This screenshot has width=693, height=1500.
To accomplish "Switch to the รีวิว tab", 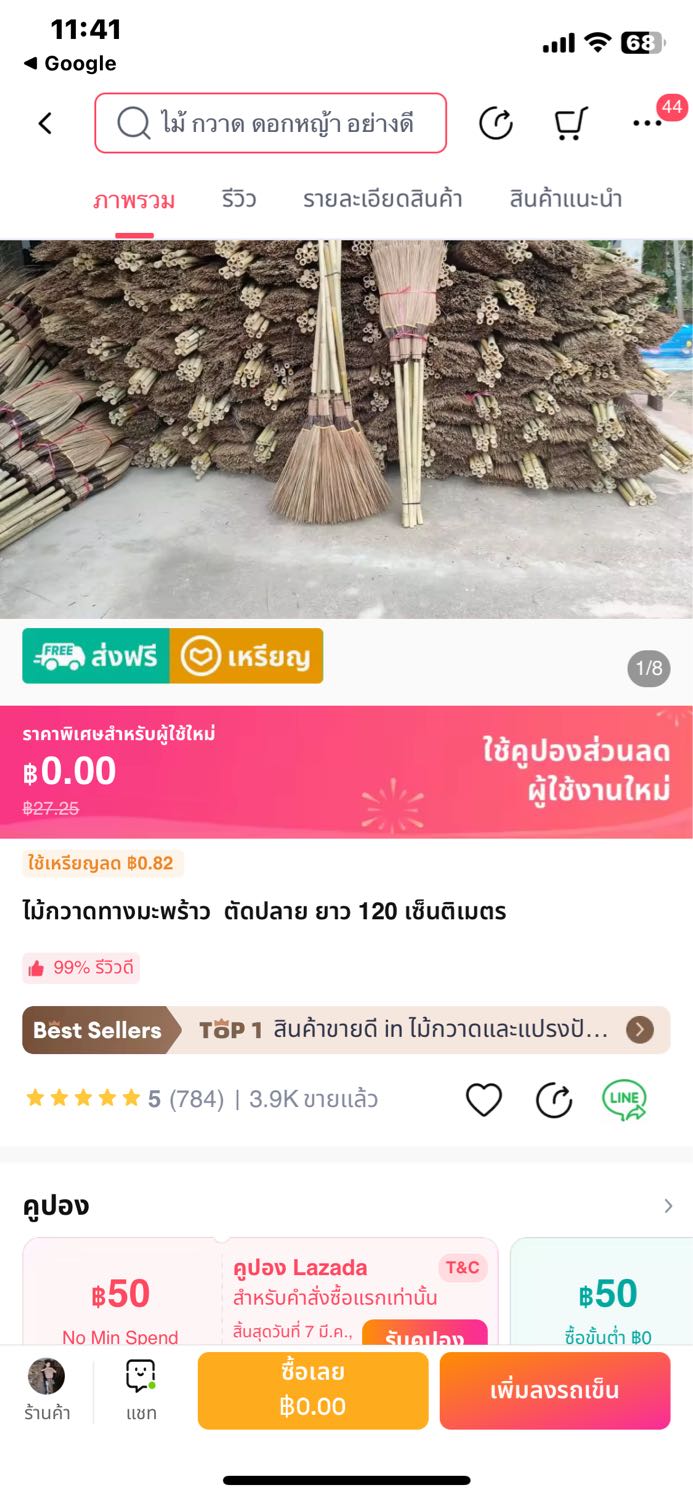I will click(239, 199).
